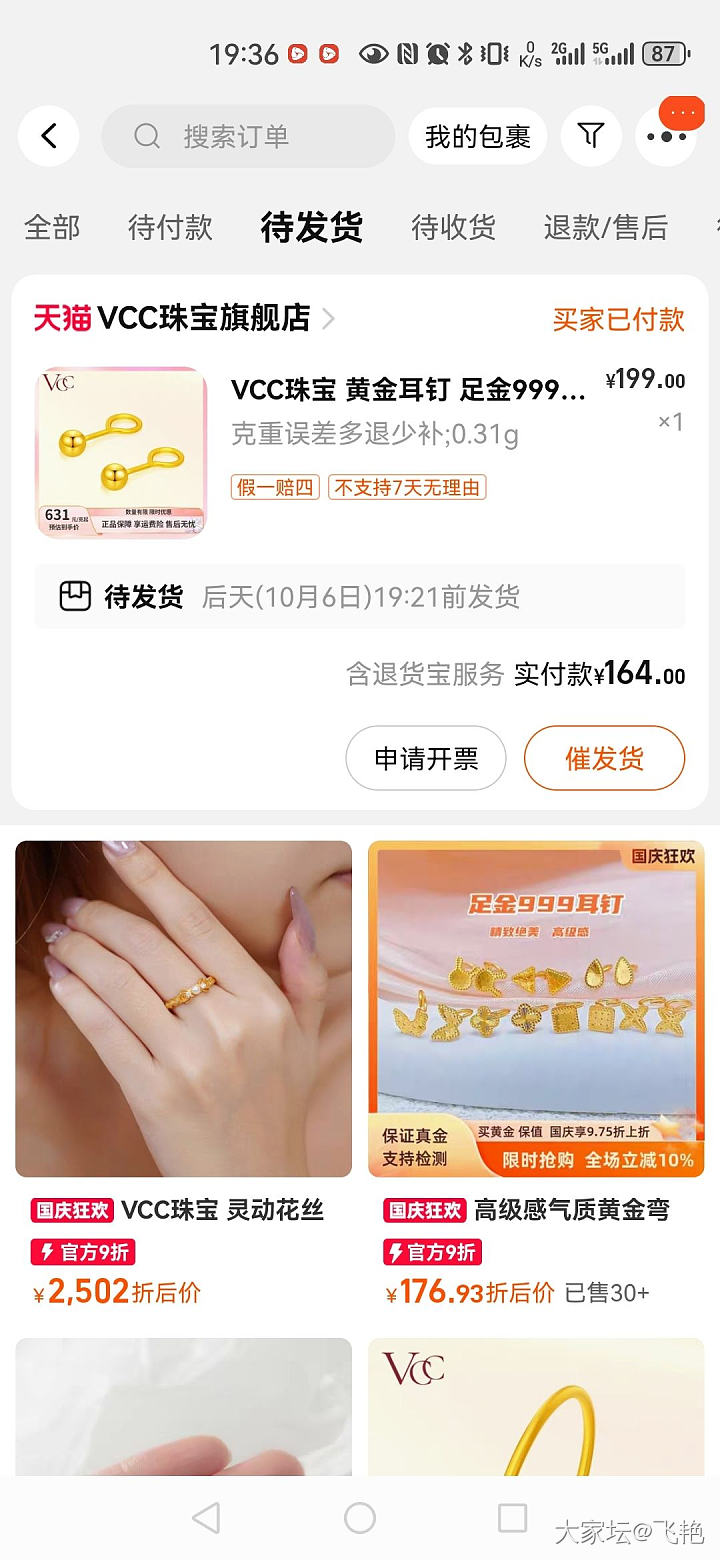Switch to the 全部 tab
The image size is (720, 1560).
coord(52,228)
